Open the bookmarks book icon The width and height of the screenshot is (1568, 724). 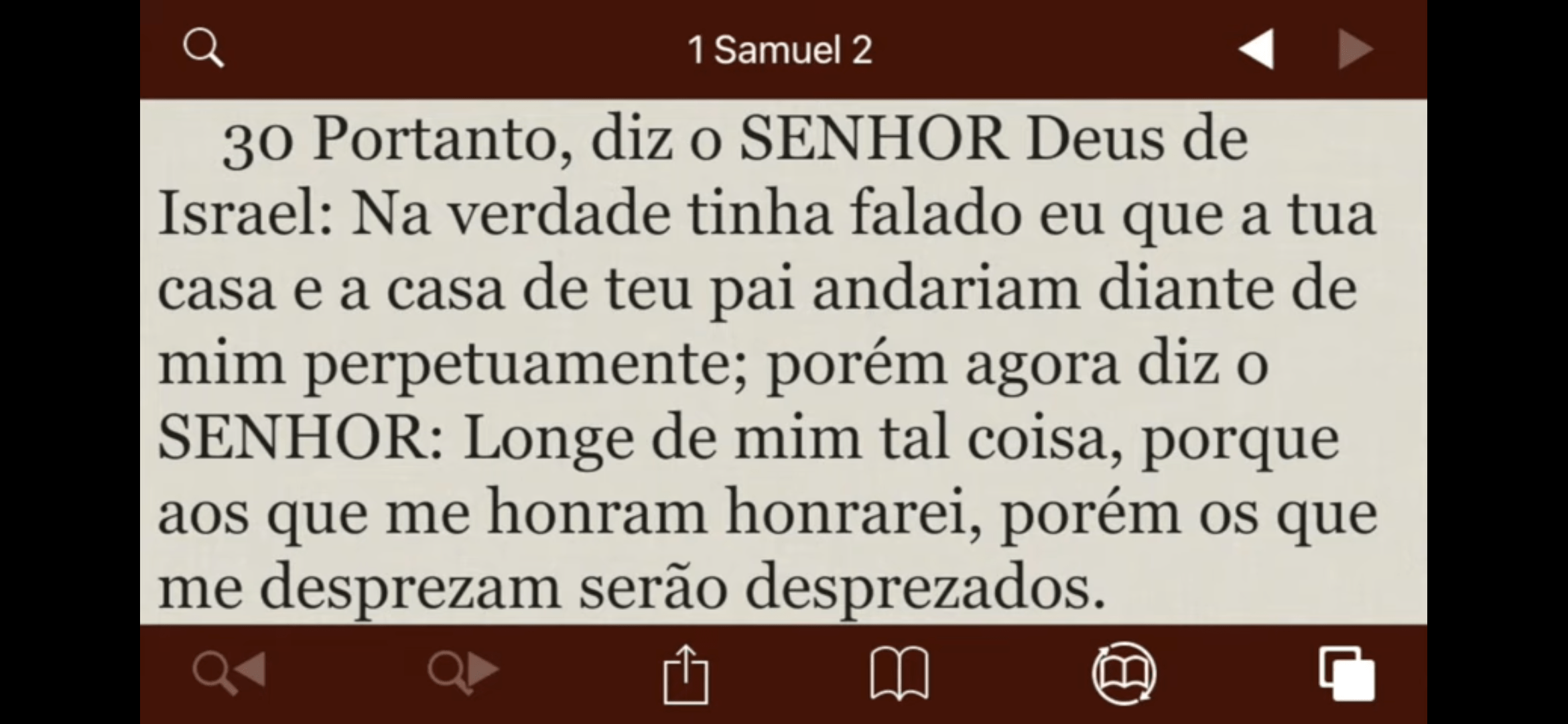pyautogui.click(x=899, y=674)
